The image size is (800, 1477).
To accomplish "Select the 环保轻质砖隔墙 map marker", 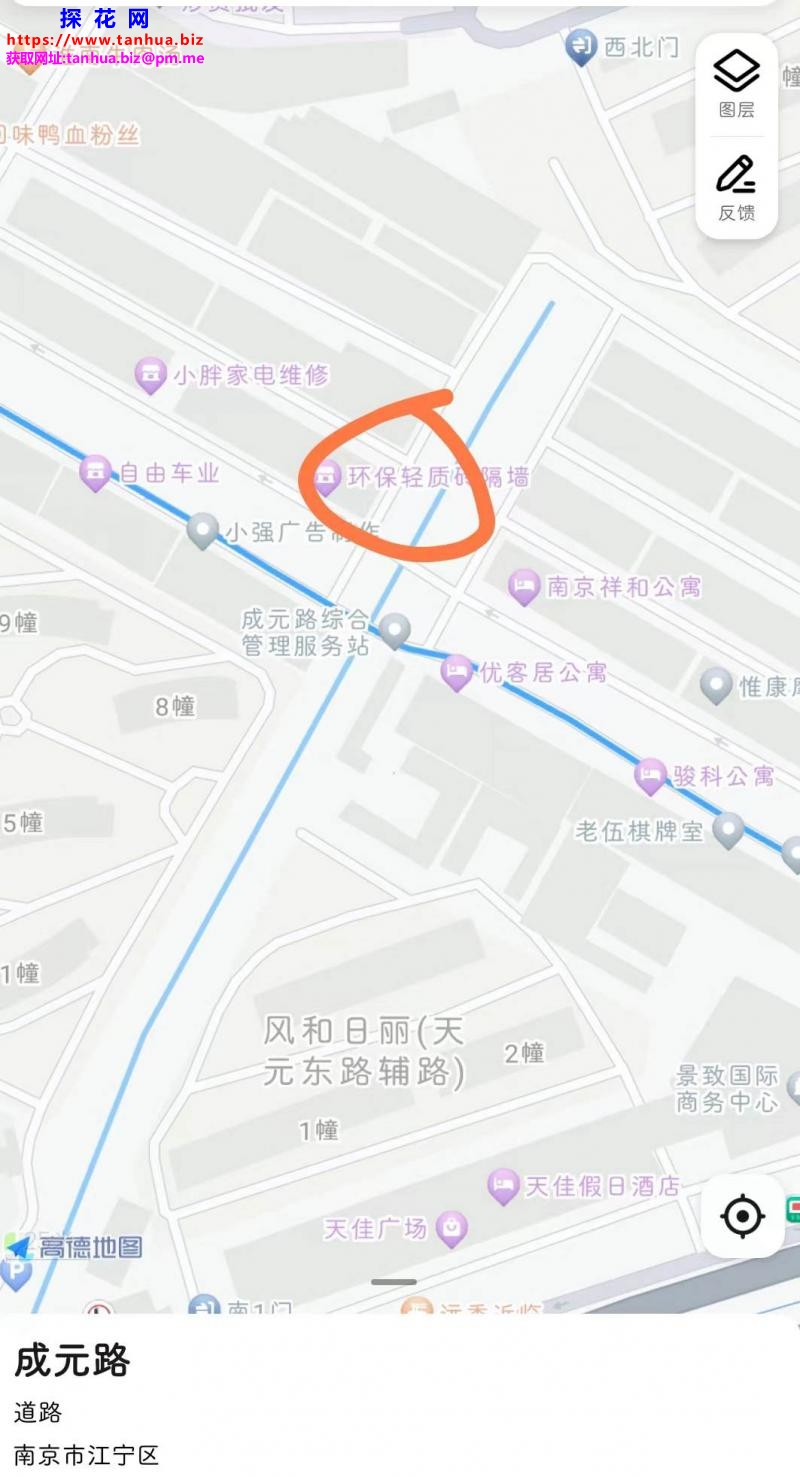I will coord(327,478).
